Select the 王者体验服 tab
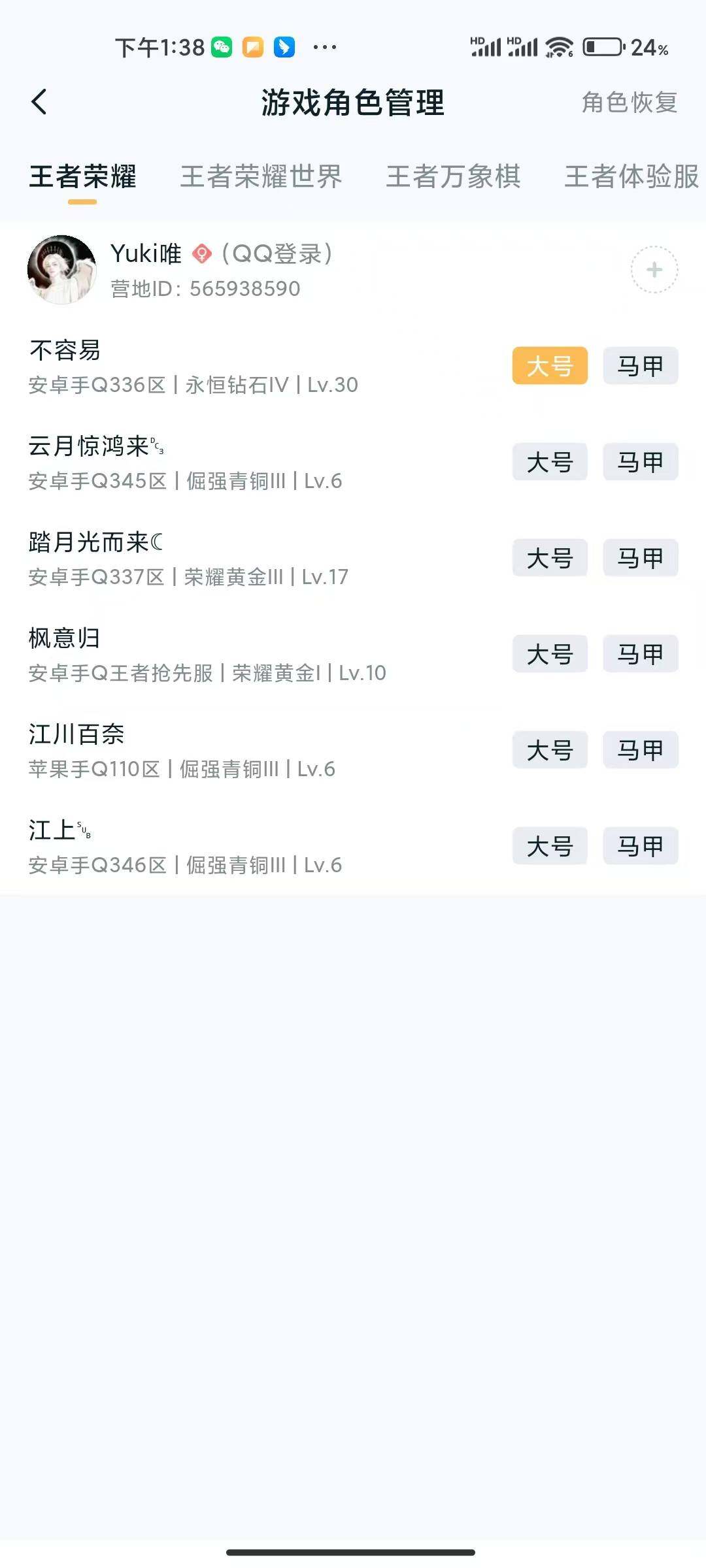Image resolution: width=706 pixels, height=1568 pixels. click(x=630, y=176)
